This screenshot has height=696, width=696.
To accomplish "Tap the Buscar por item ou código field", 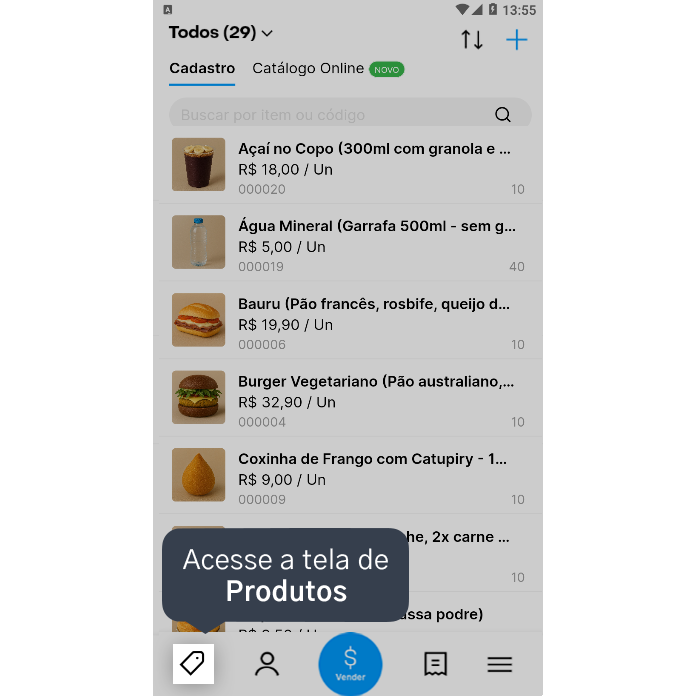I will [x=350, y=114].
